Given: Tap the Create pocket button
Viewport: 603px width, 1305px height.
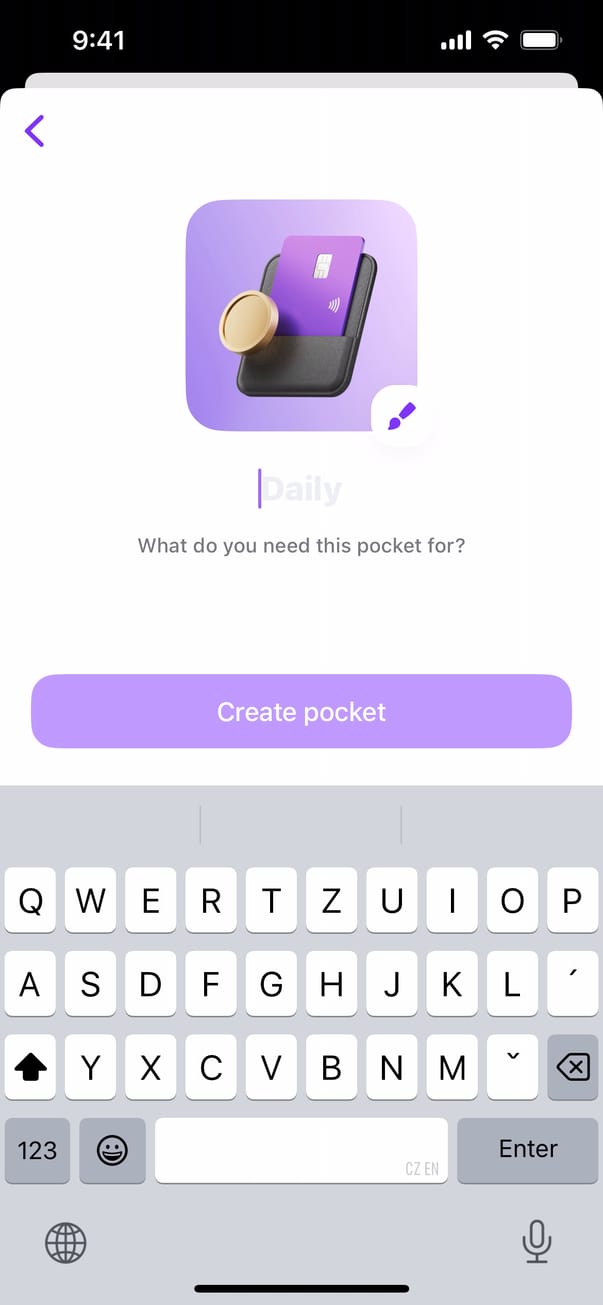Looking at the screenshot, I should [301, 711].
